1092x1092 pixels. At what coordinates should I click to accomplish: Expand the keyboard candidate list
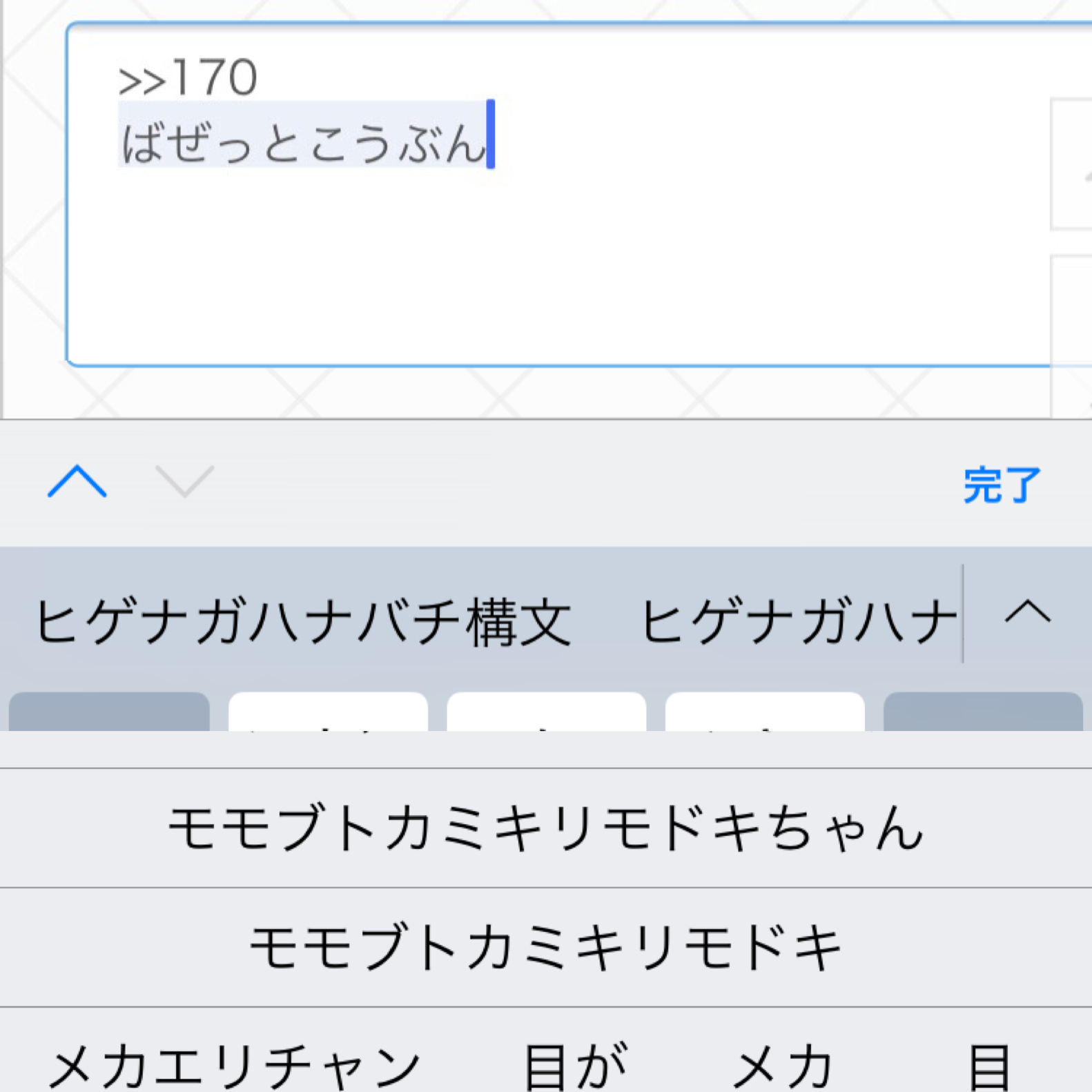click(x=1028, y=613)
